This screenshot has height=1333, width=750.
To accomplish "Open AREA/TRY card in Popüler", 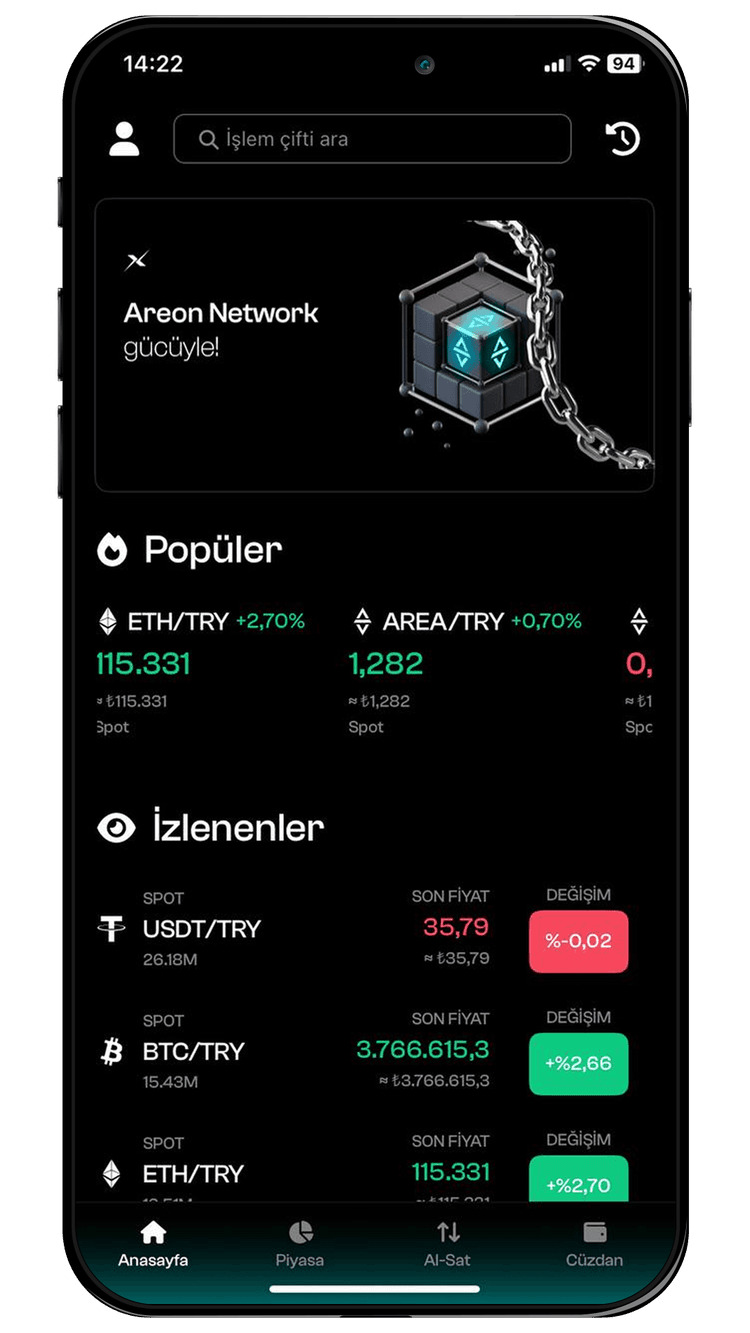I will click(465, 665).
